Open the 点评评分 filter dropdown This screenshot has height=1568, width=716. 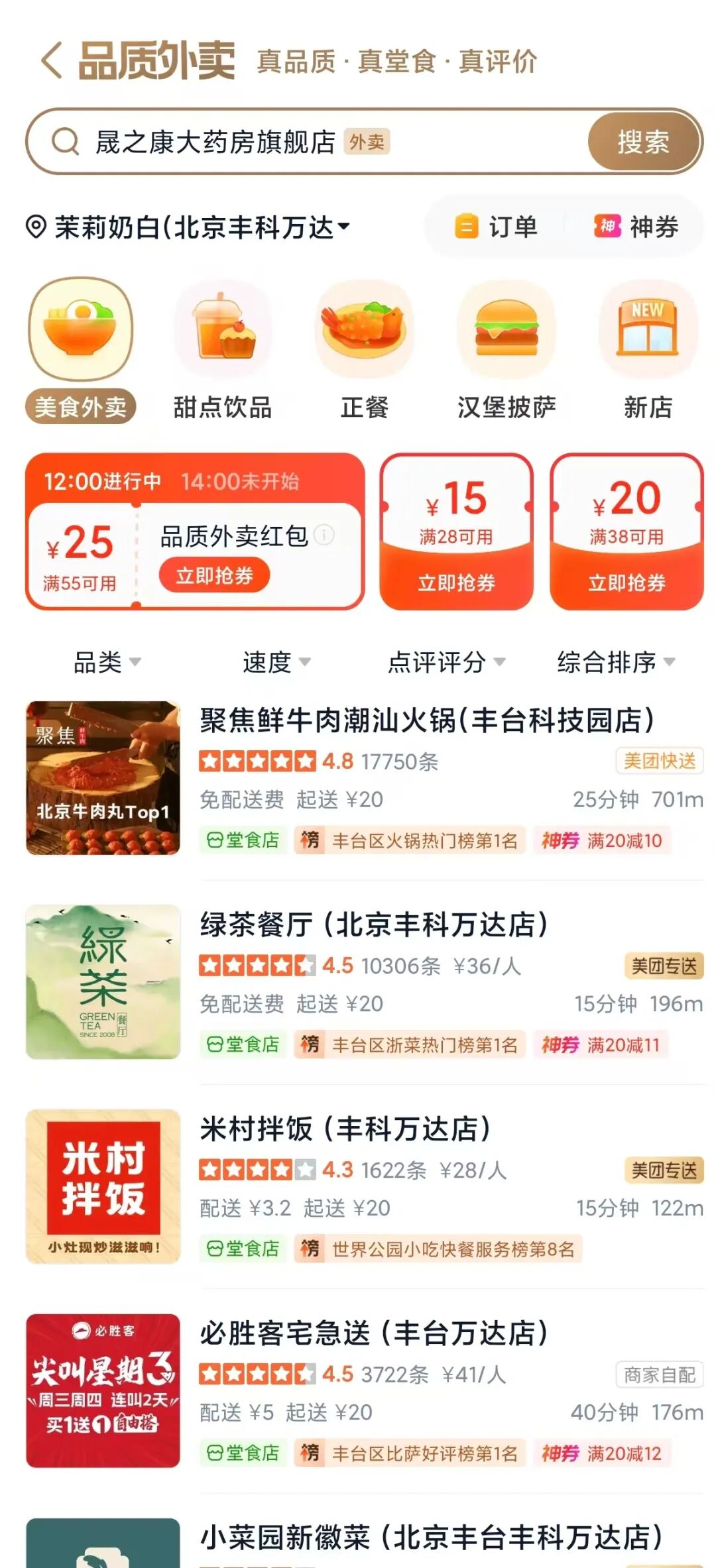pos(446,662)
